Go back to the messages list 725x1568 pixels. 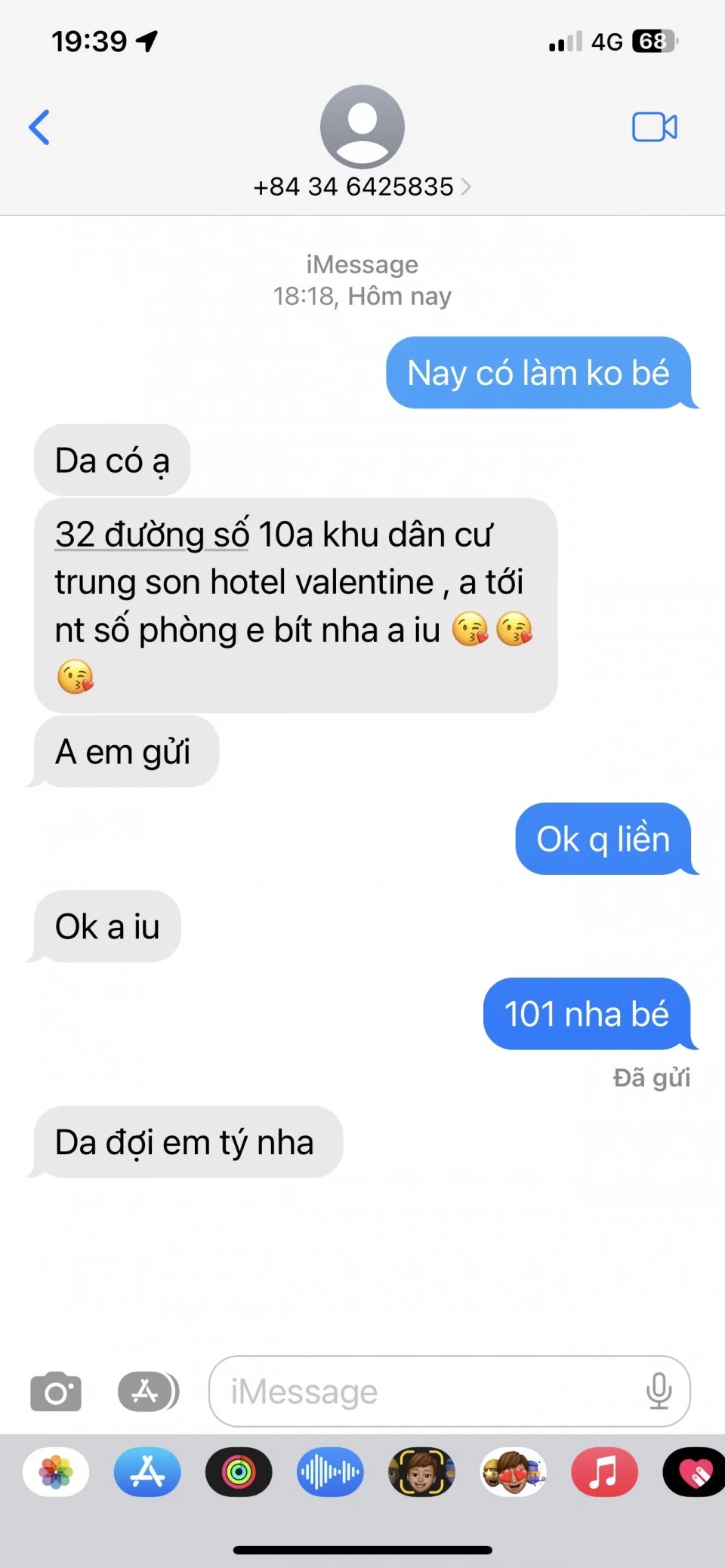coord(39,127)
